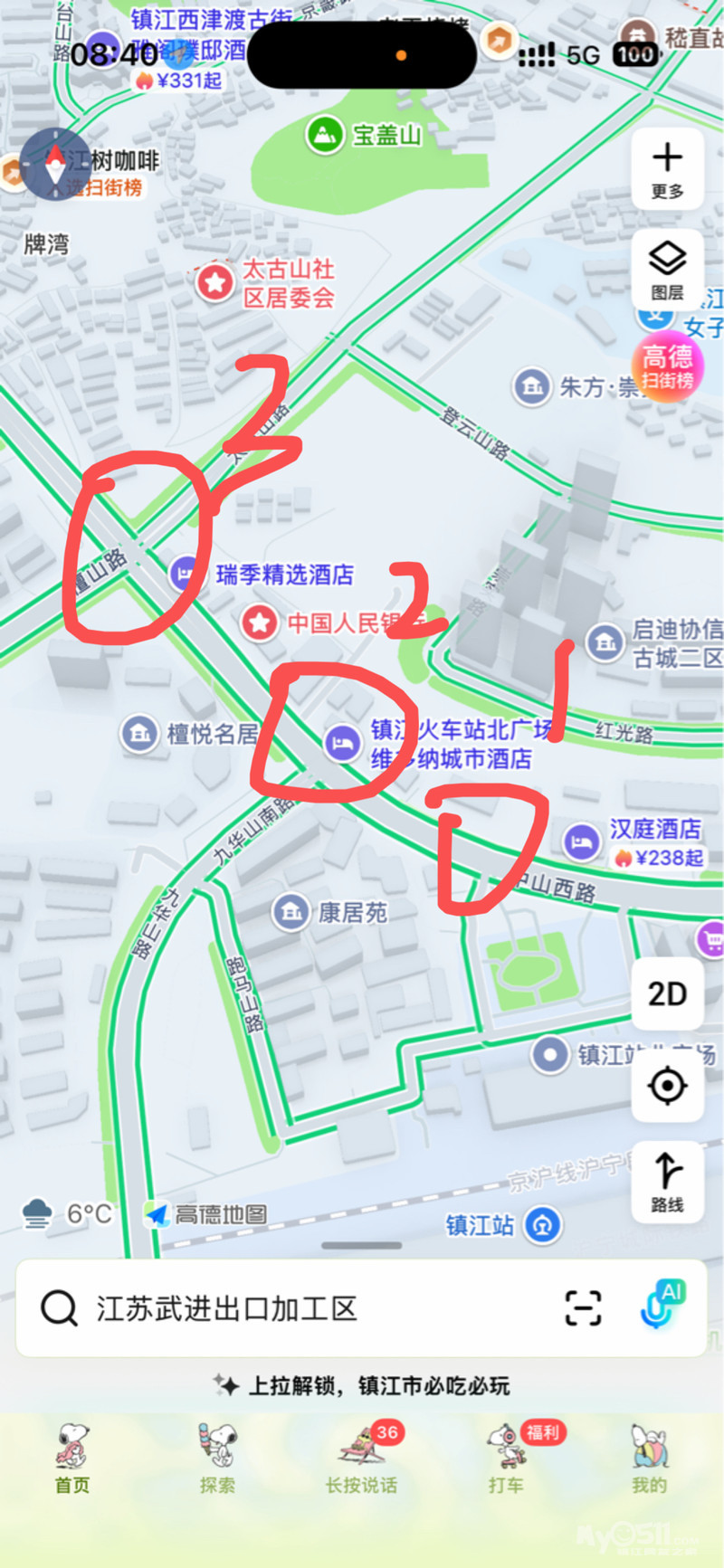Start AI voice assistant microphone
The image size is (724, 1568).
[659, 1307]
